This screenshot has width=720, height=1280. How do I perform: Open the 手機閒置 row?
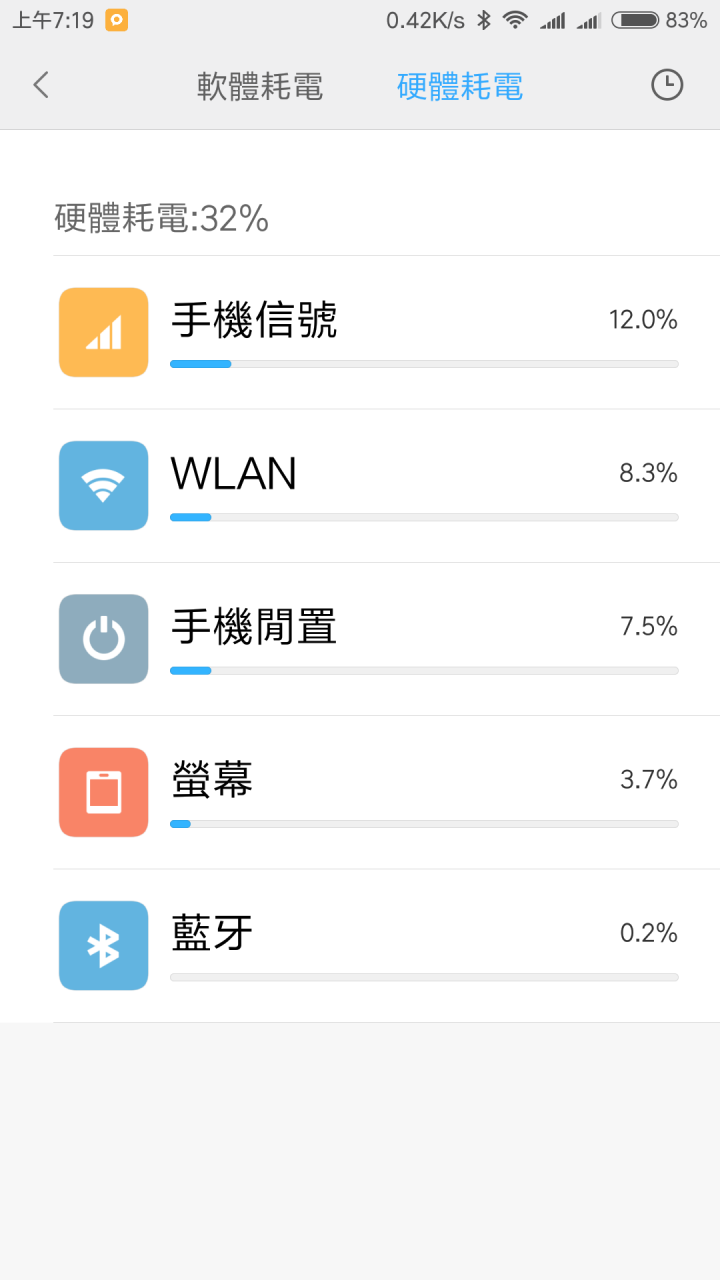coord(386,639)
